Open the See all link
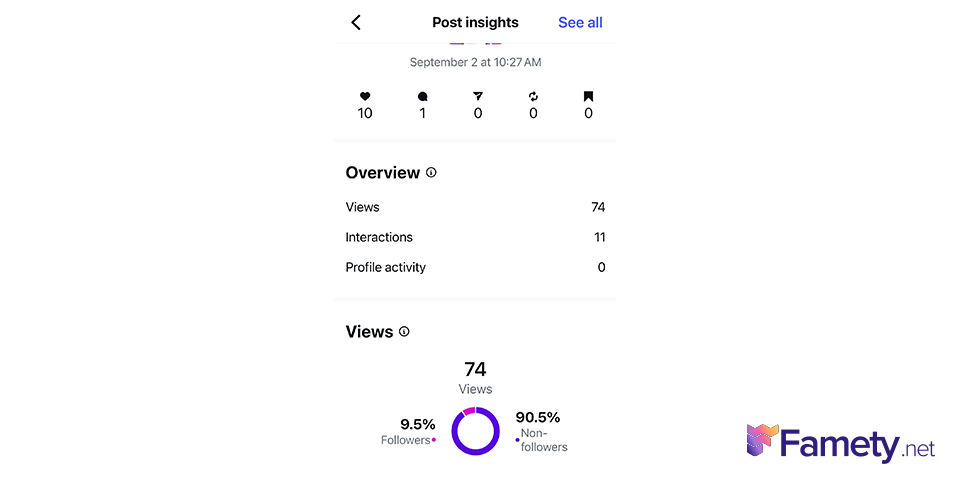 click(x=580, y=22)
